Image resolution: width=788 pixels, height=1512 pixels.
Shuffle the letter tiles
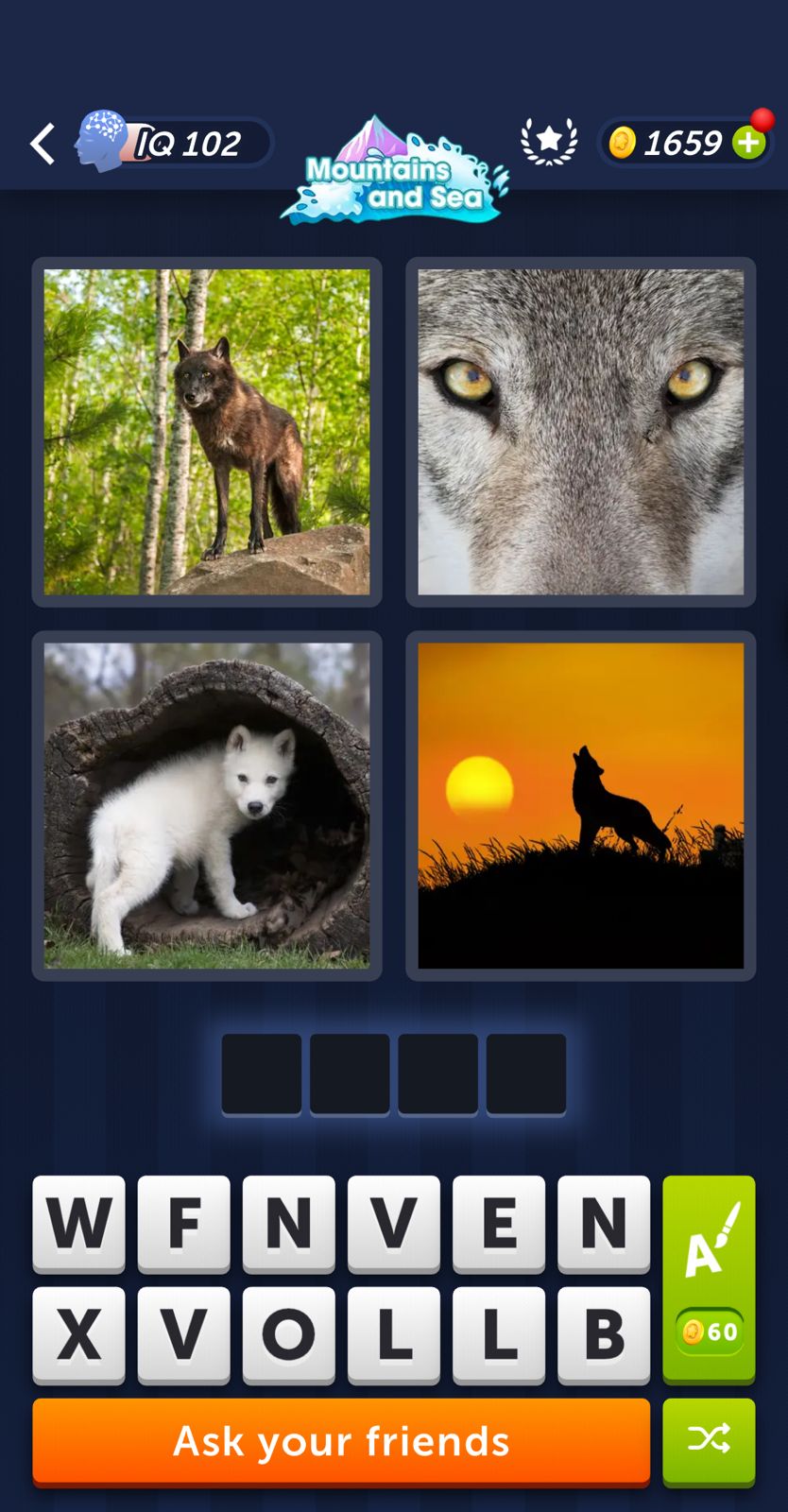(x=709, y=1440)
